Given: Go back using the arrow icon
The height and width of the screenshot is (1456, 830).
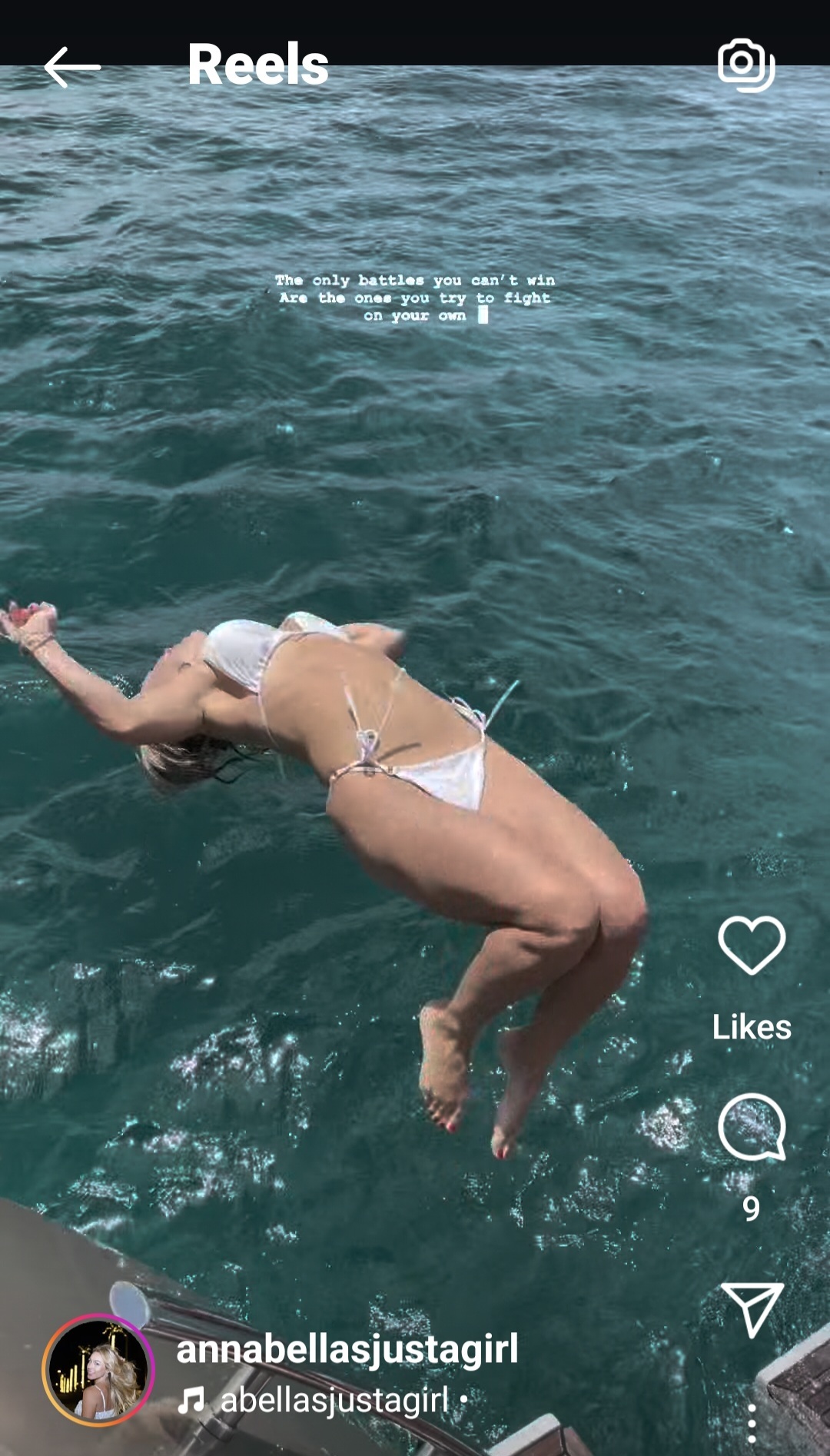Looking at the screenshot, I should tap(71, 67).
